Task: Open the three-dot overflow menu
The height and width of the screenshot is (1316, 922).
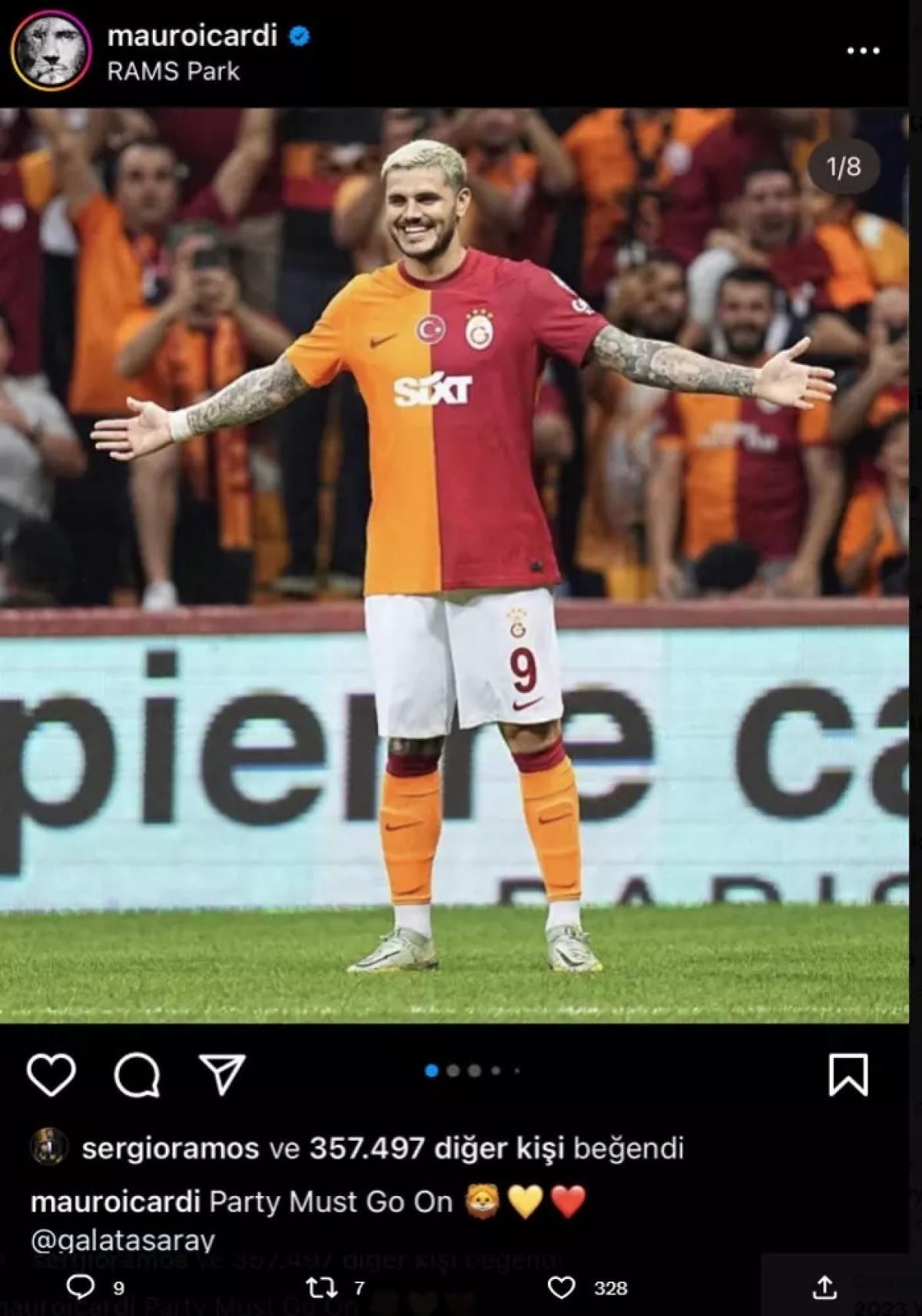Action: click(862, 51)
